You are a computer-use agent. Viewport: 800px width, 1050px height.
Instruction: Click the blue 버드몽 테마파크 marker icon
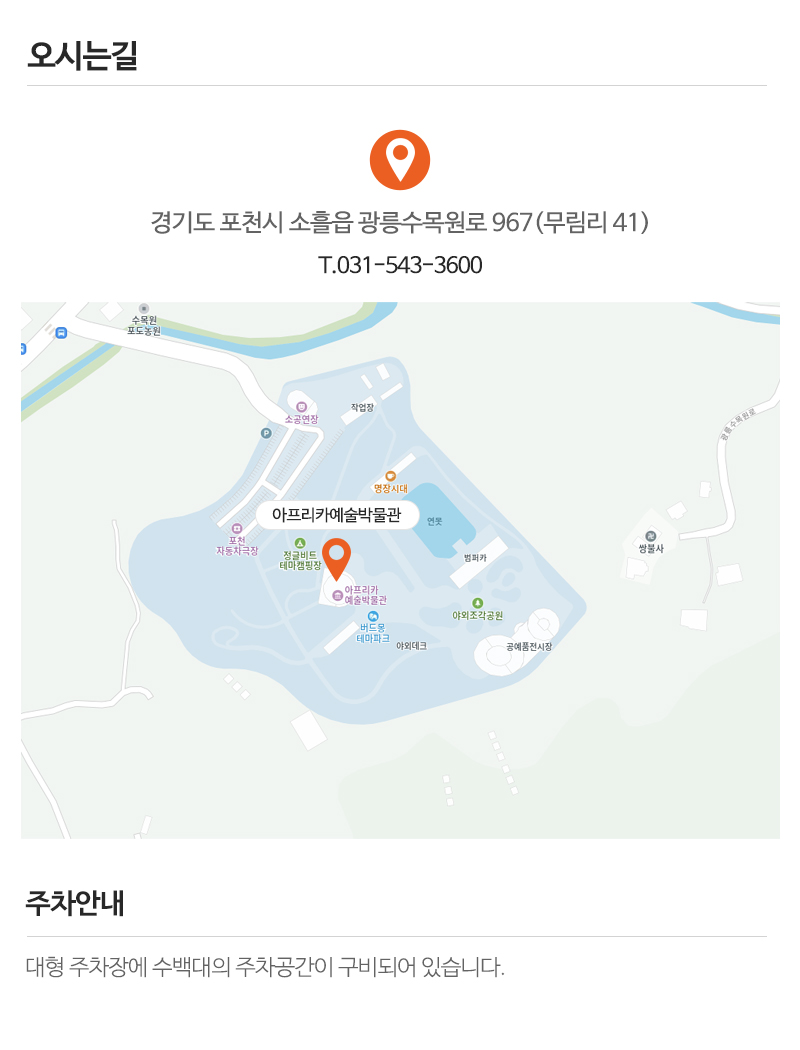click(374, 616)
